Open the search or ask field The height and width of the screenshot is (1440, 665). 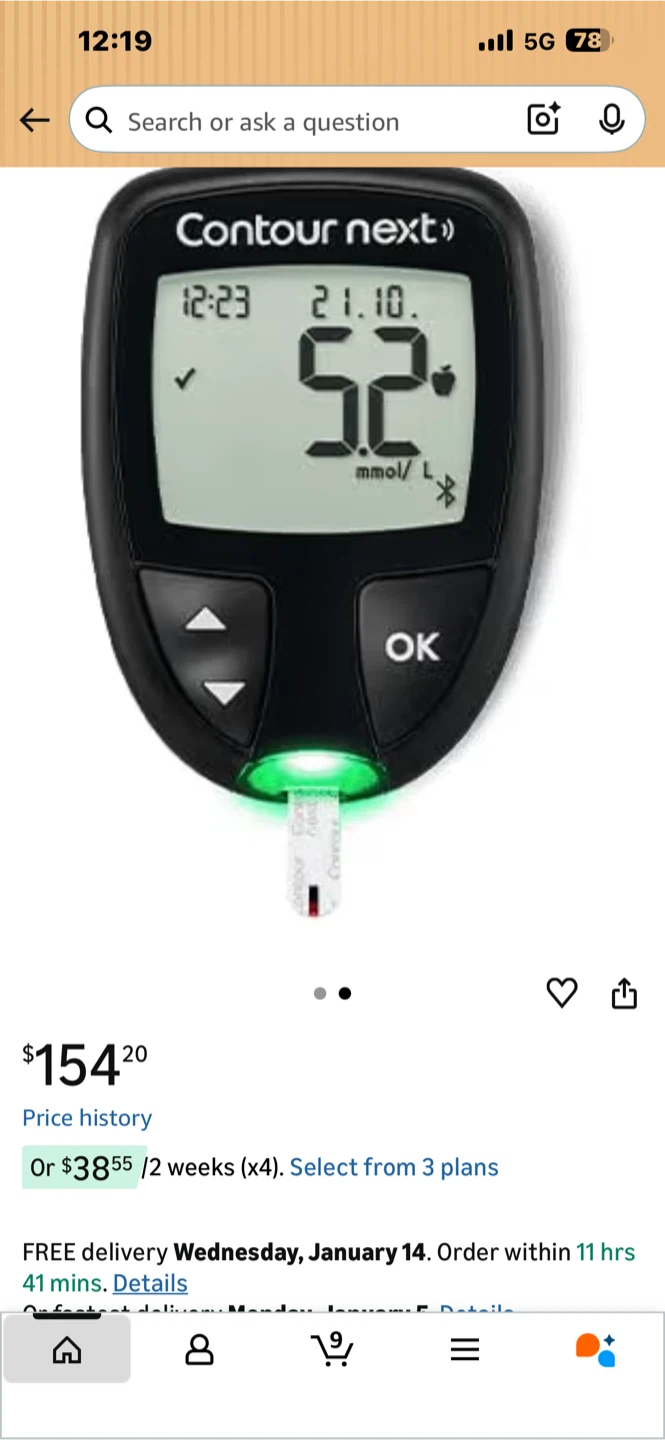[300, 122]
